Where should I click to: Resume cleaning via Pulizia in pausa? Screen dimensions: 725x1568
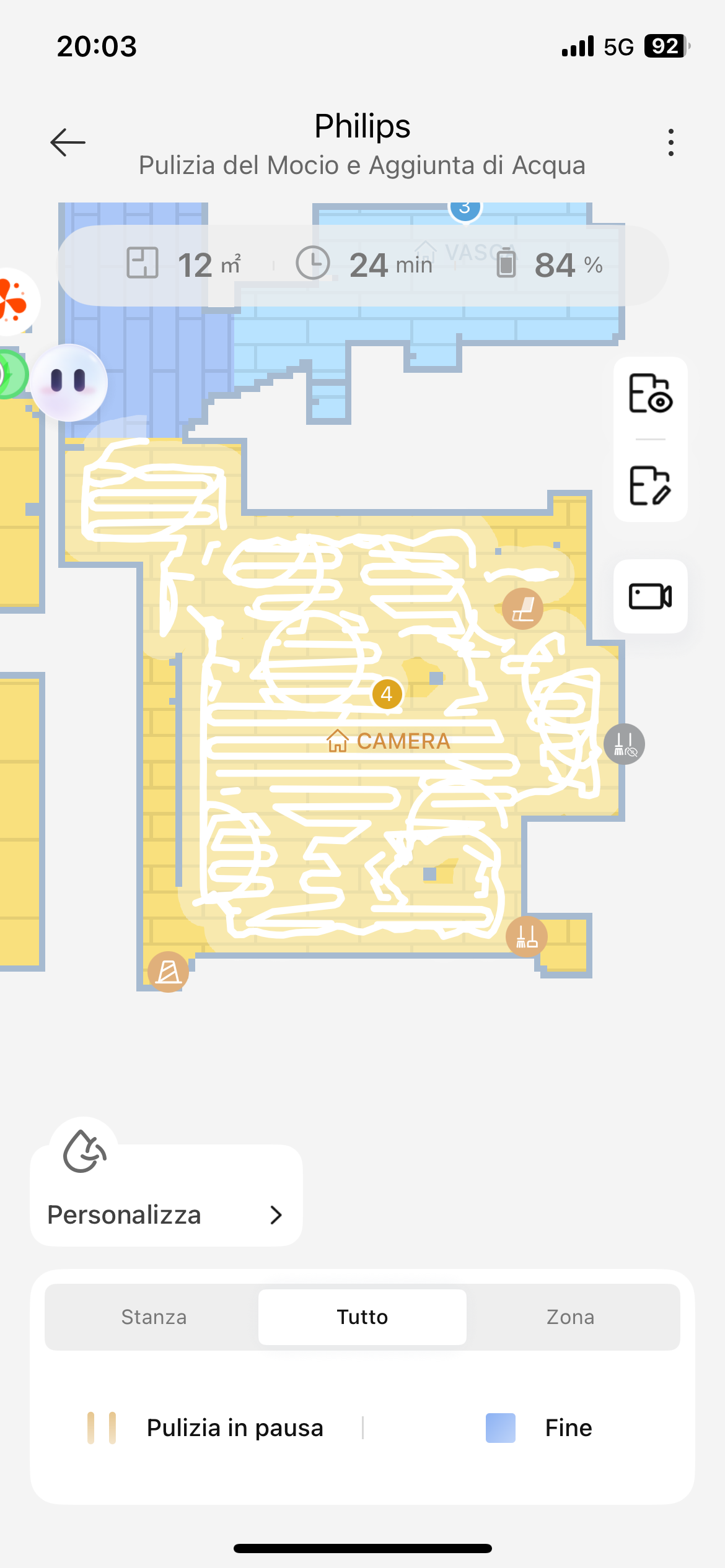pyautogui.click(x=206, y=1428)
